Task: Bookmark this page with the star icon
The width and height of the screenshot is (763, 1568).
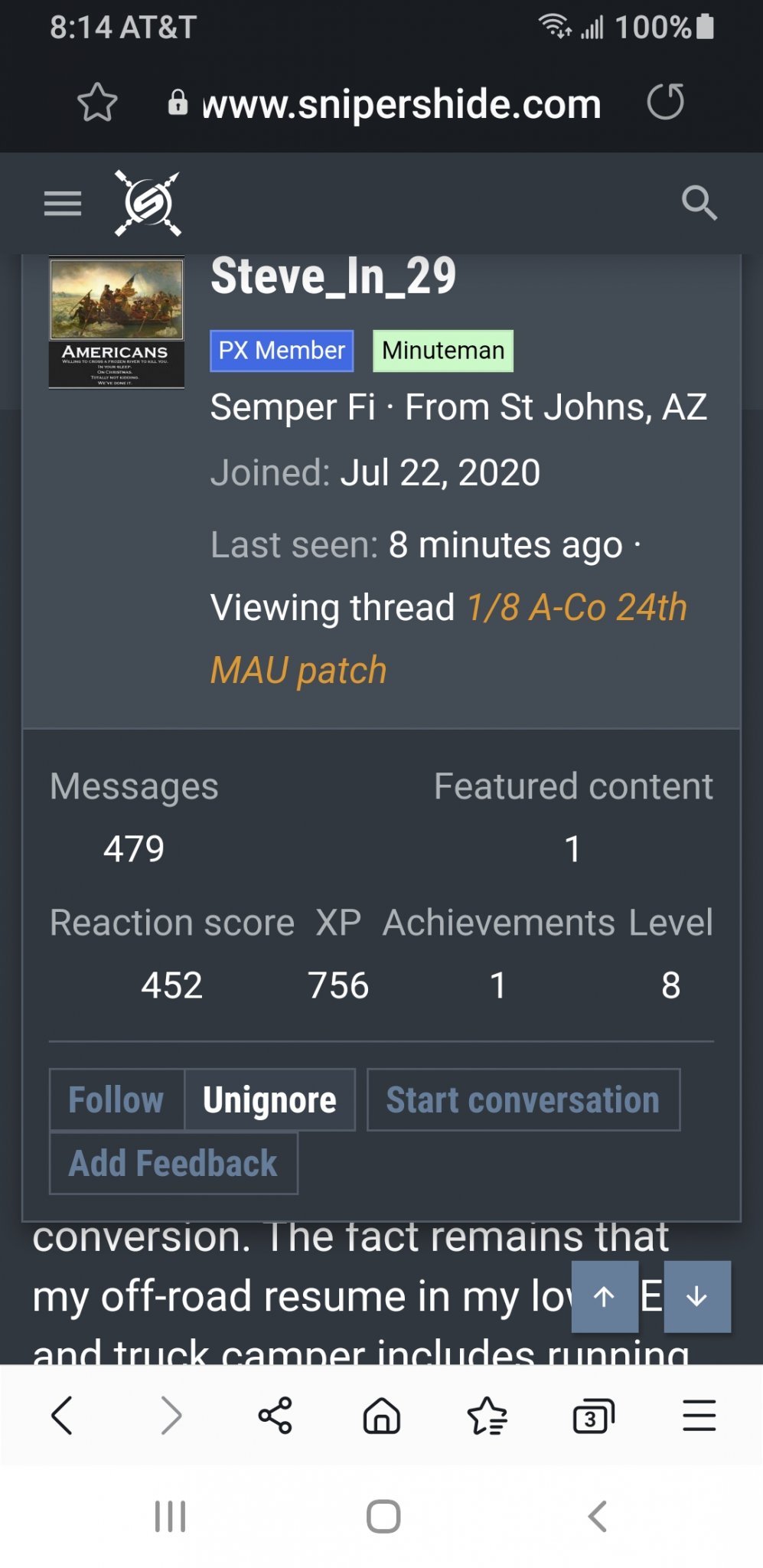Action: click(97, 103)
